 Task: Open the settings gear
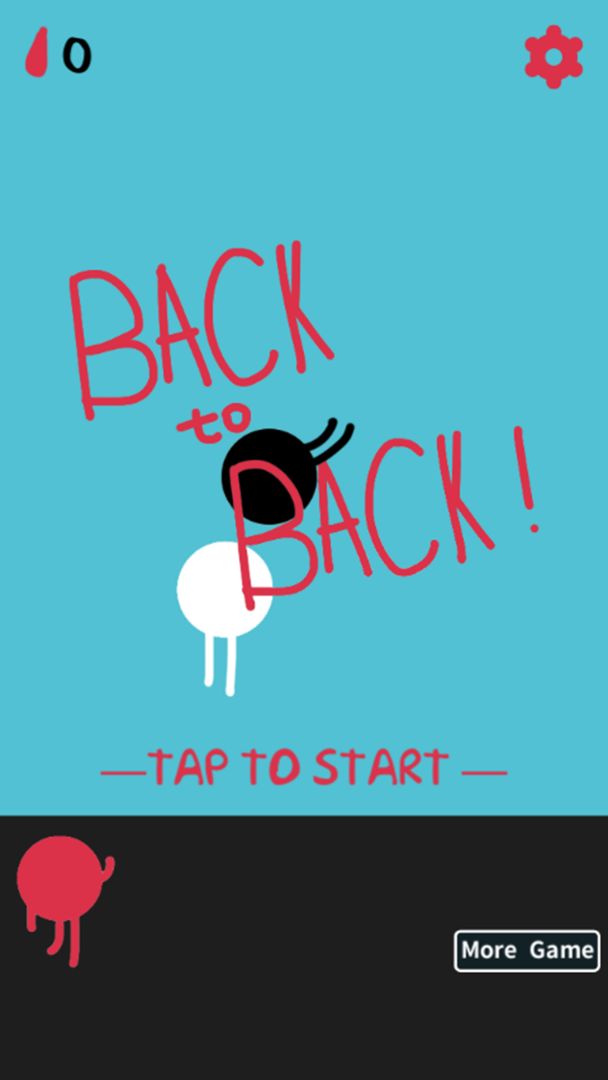[x=553, y=58]
